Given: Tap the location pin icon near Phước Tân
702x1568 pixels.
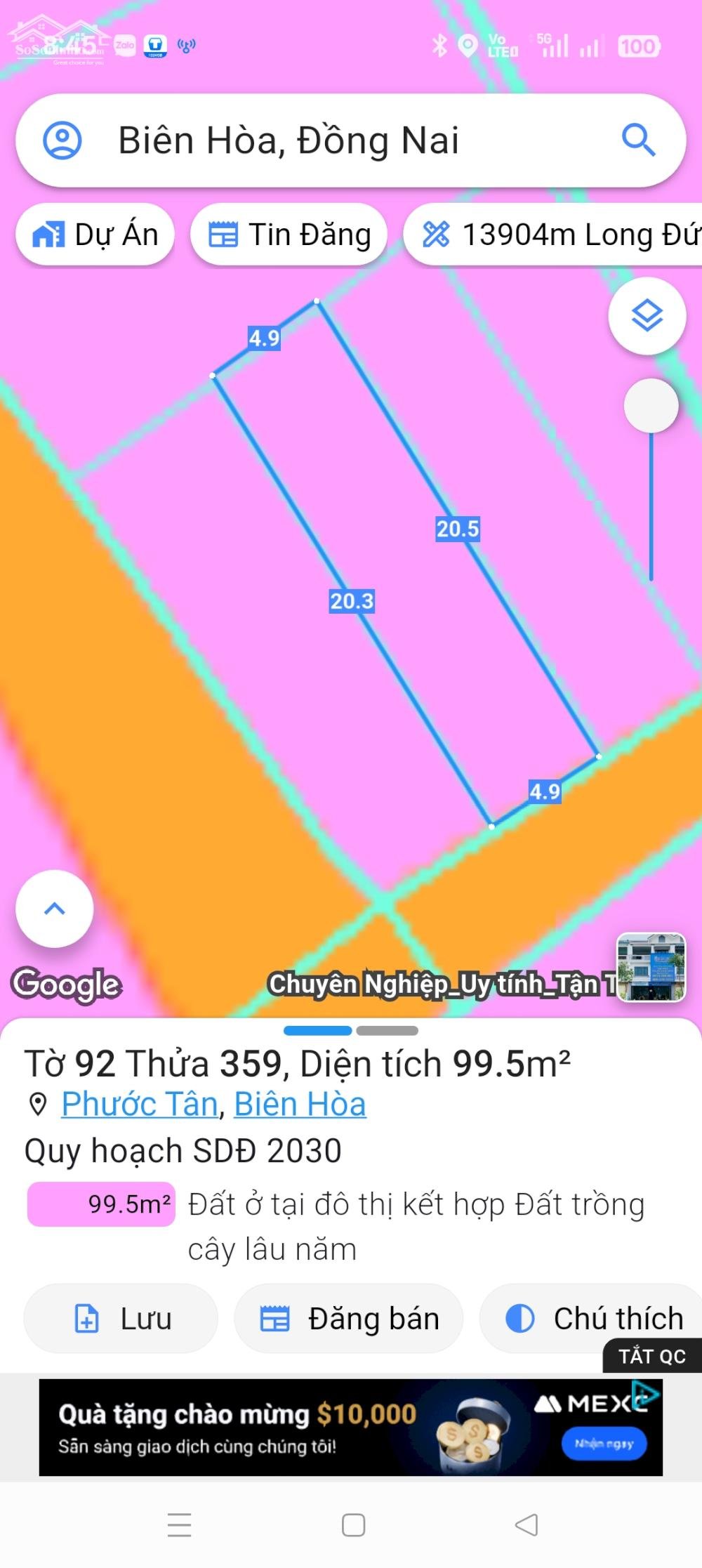Looking at the screenshot, I should (37, 1103).
